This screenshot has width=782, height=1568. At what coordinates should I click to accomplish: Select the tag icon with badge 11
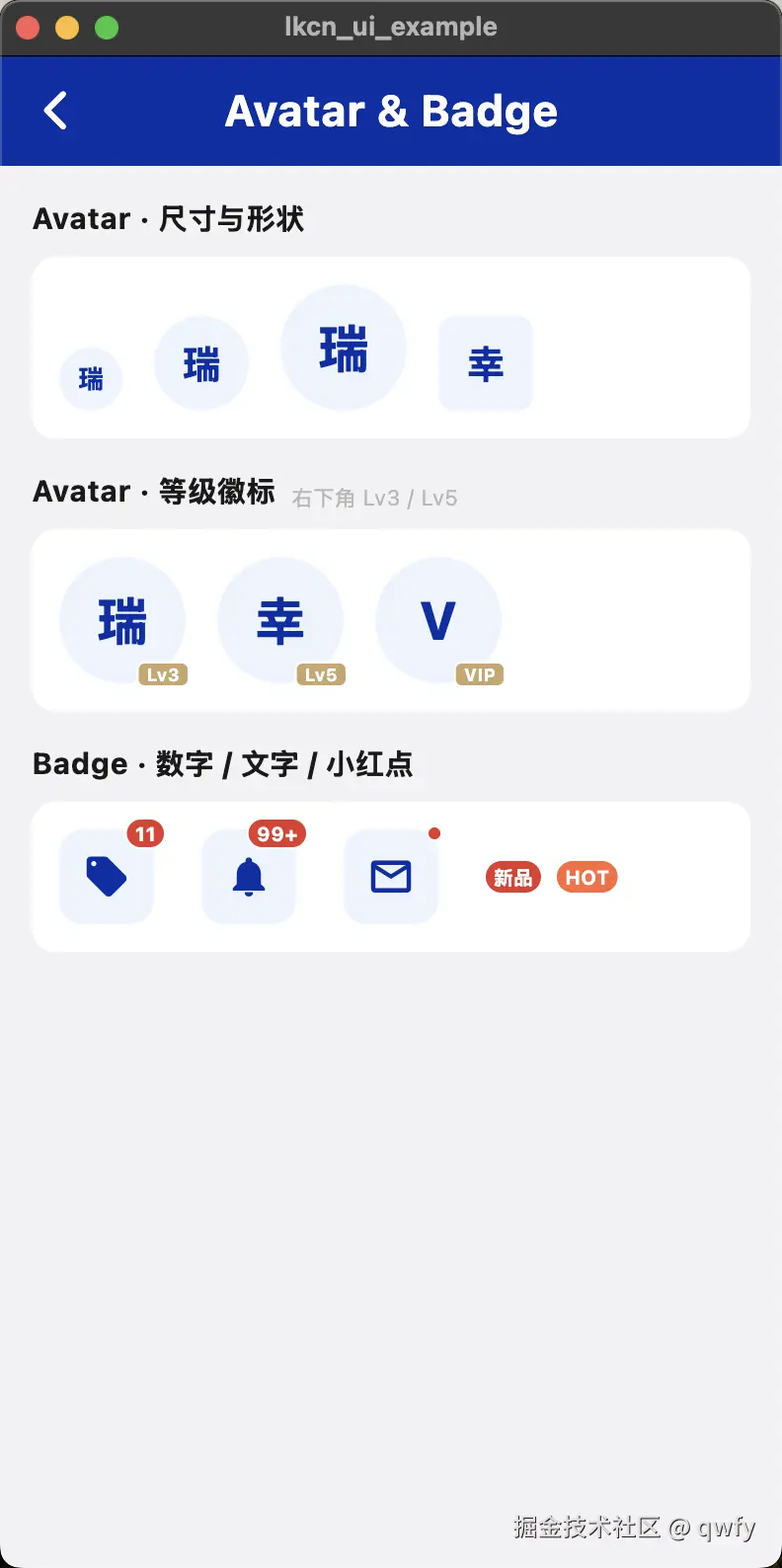coord(106,877)
